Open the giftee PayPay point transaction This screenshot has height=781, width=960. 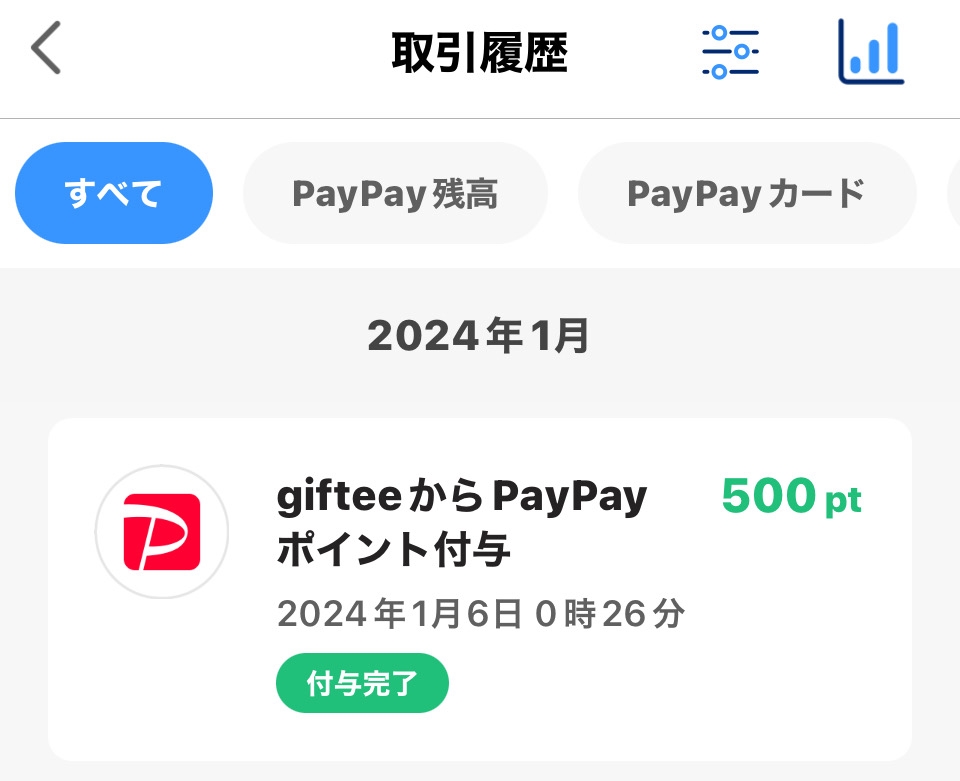(480, 589)
